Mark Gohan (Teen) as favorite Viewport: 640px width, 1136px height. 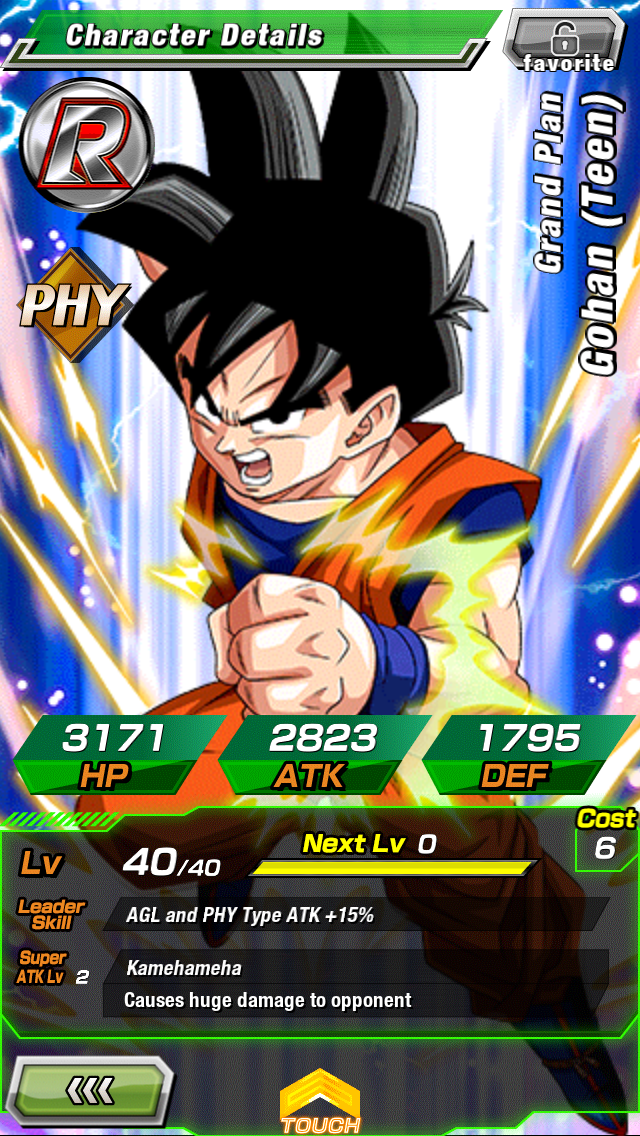point(566,41)
